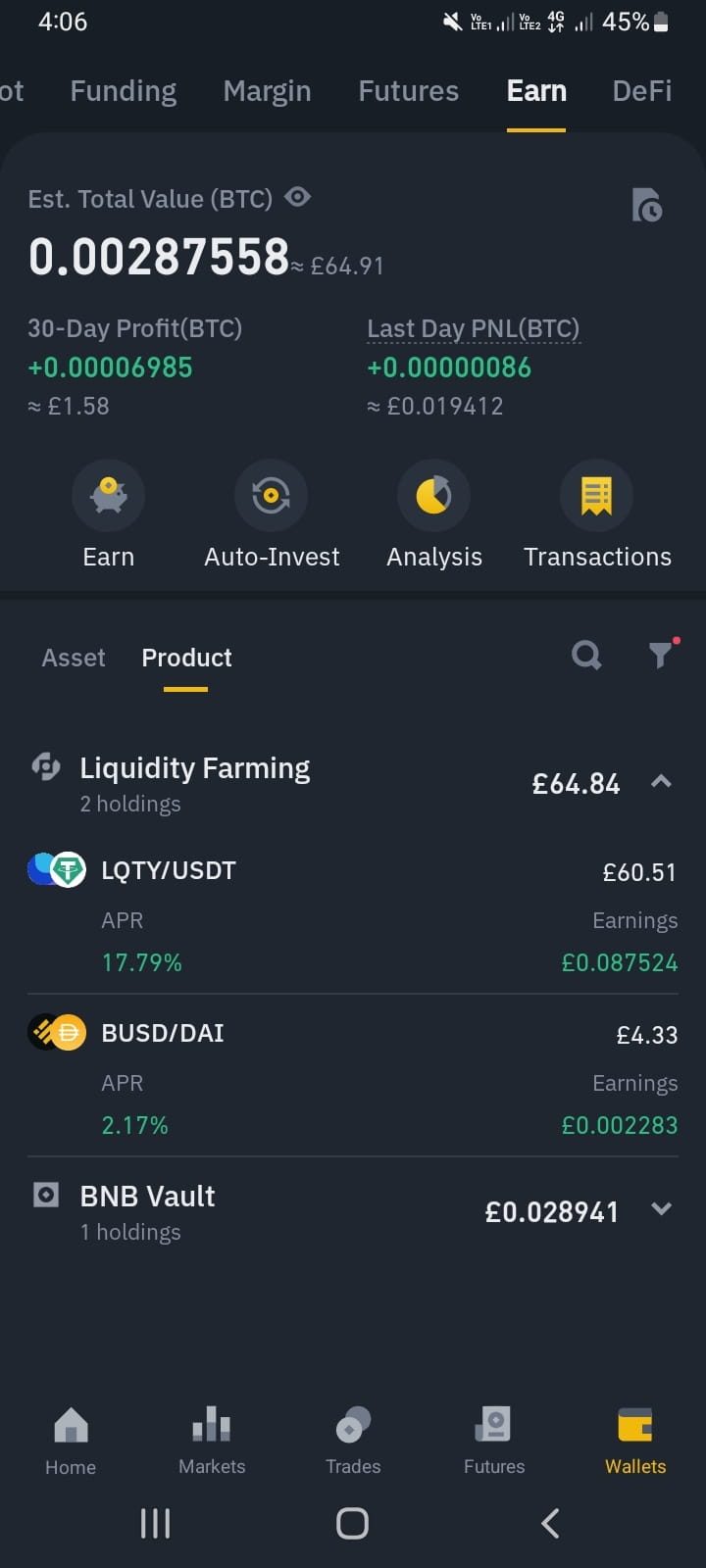Image resolution: width=706 pixels, height=1568 pixels.
Task: Collapse the Liquidity Farming holdings list
Action: [x=661, y=781]
